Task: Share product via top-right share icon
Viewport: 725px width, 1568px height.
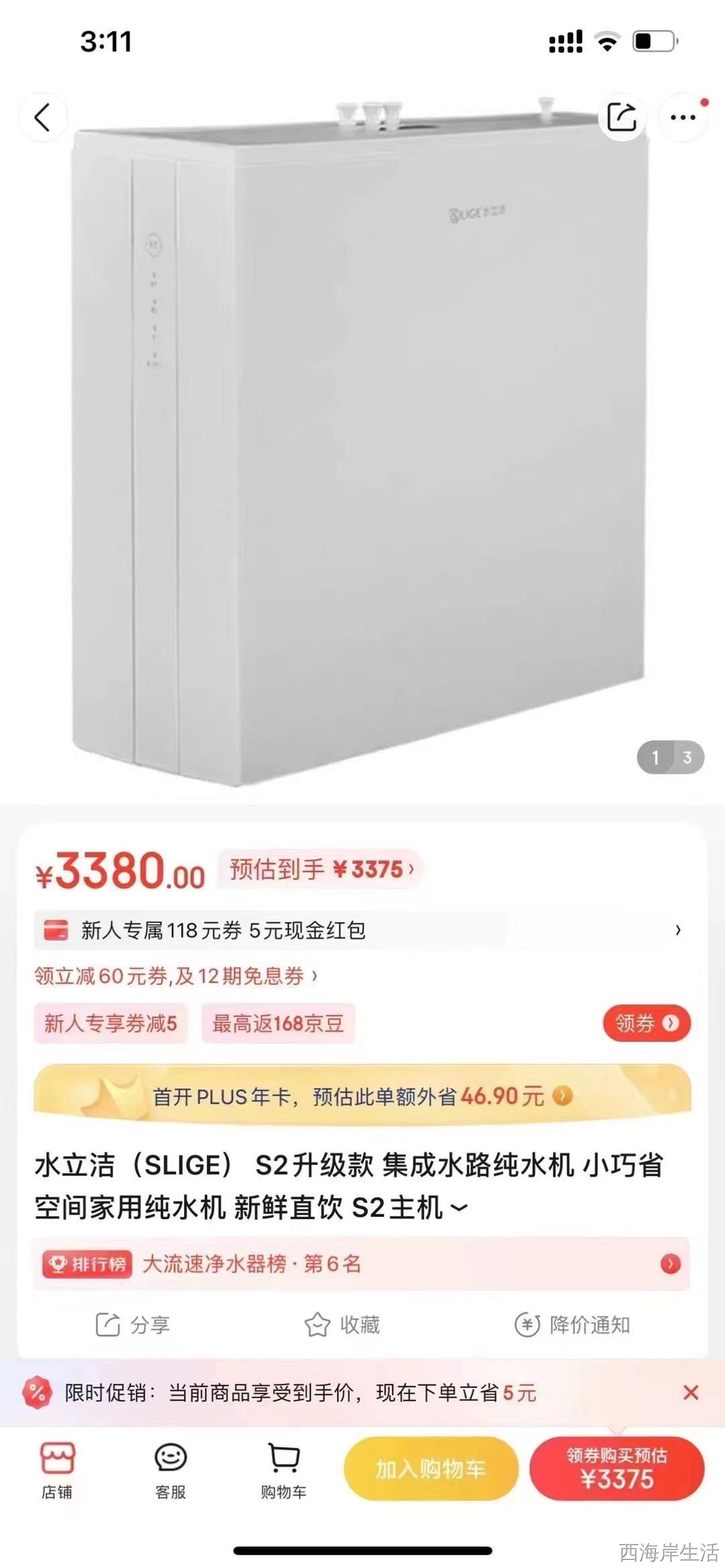Action: 621,117
